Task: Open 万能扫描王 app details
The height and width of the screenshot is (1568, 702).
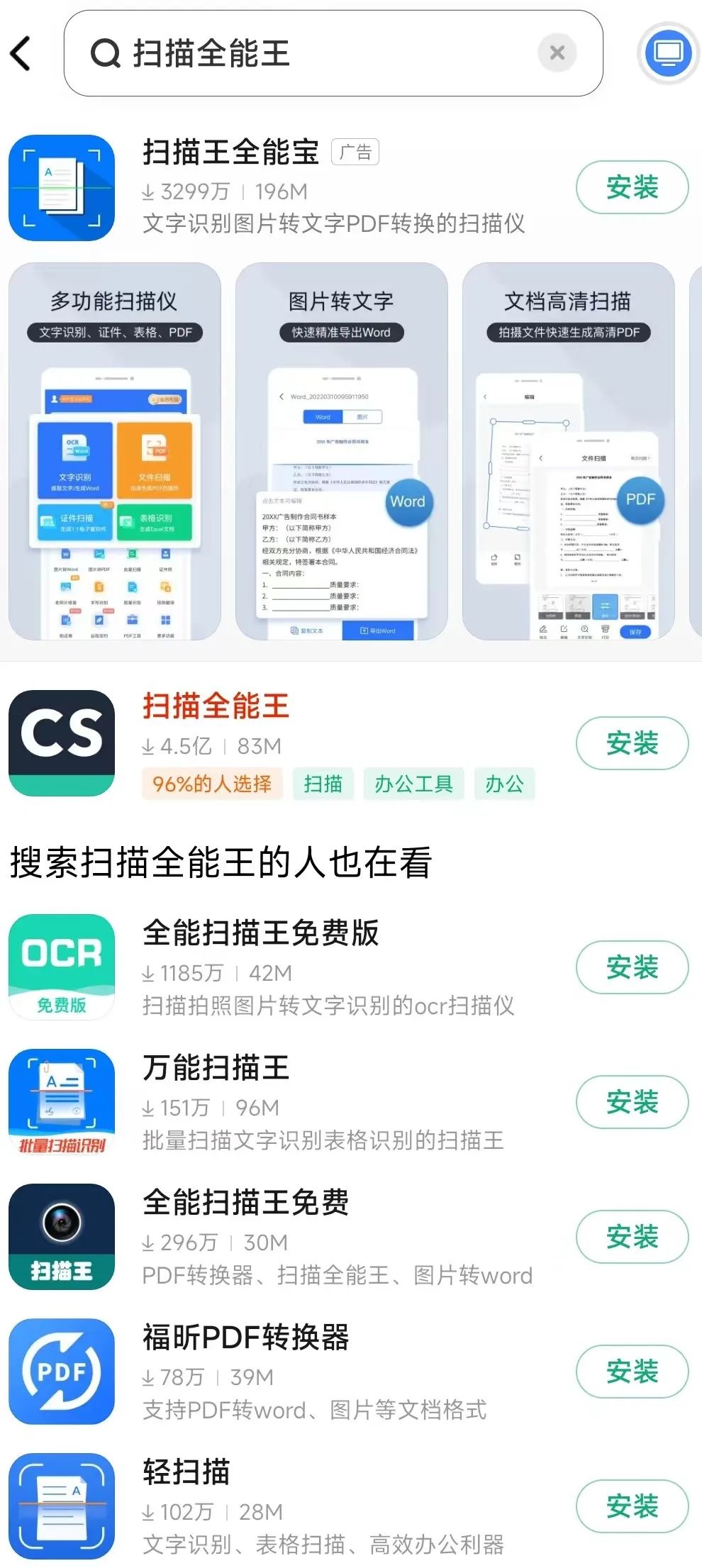Action: click(216, 1068)
